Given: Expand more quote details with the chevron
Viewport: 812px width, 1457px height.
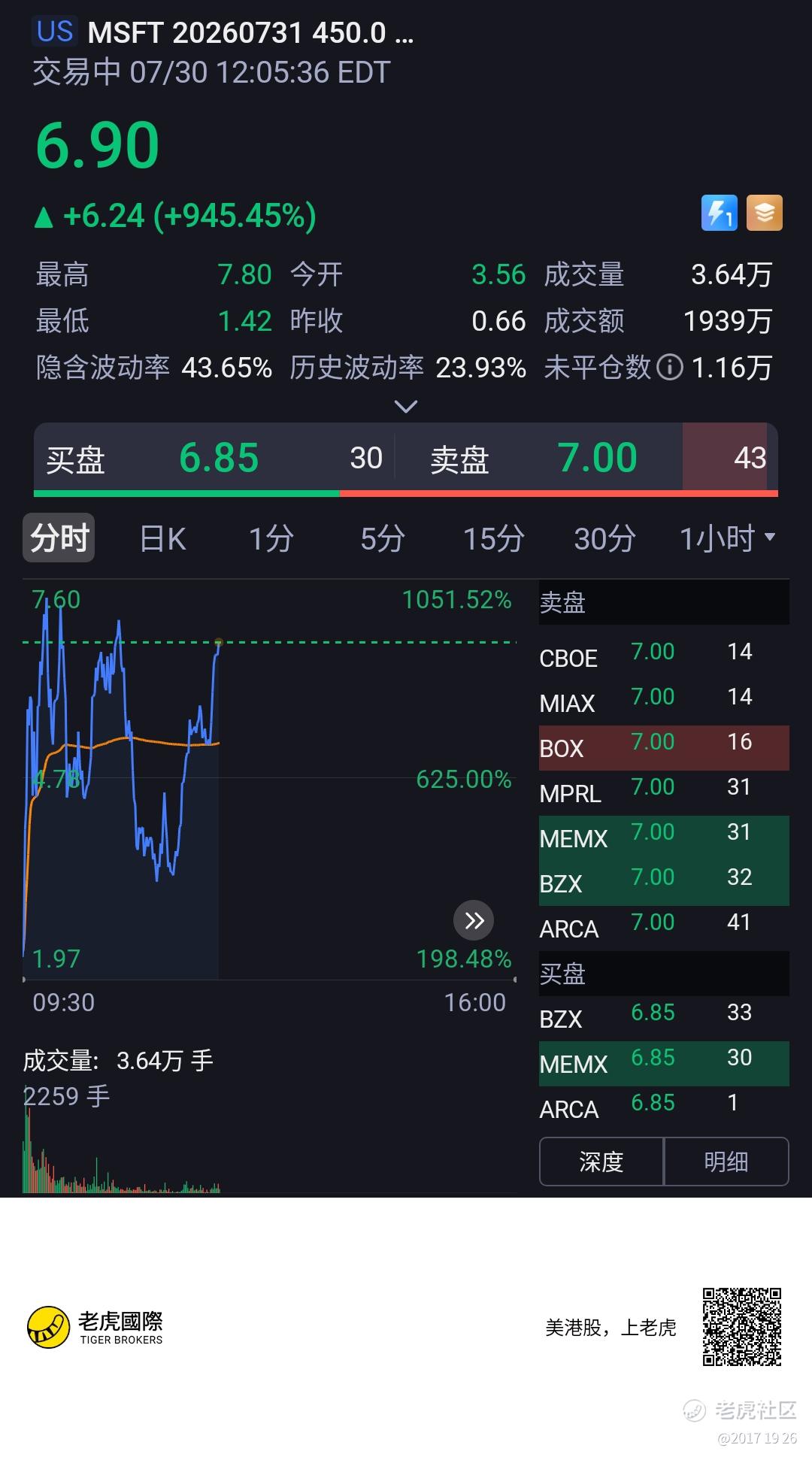Looking at the screenshot, I should coord(406,407).
